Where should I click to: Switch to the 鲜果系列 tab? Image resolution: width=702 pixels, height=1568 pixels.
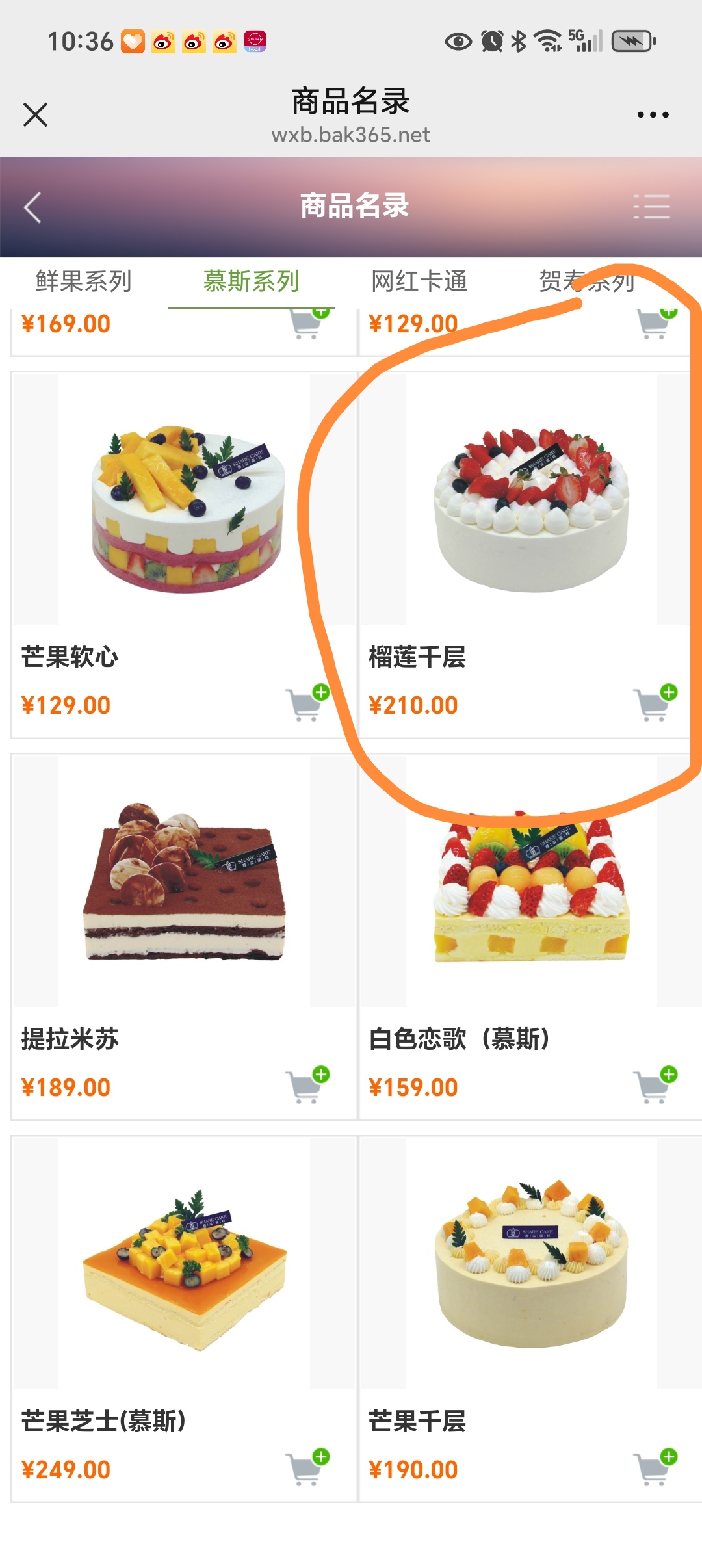click(x=84, y=281)
